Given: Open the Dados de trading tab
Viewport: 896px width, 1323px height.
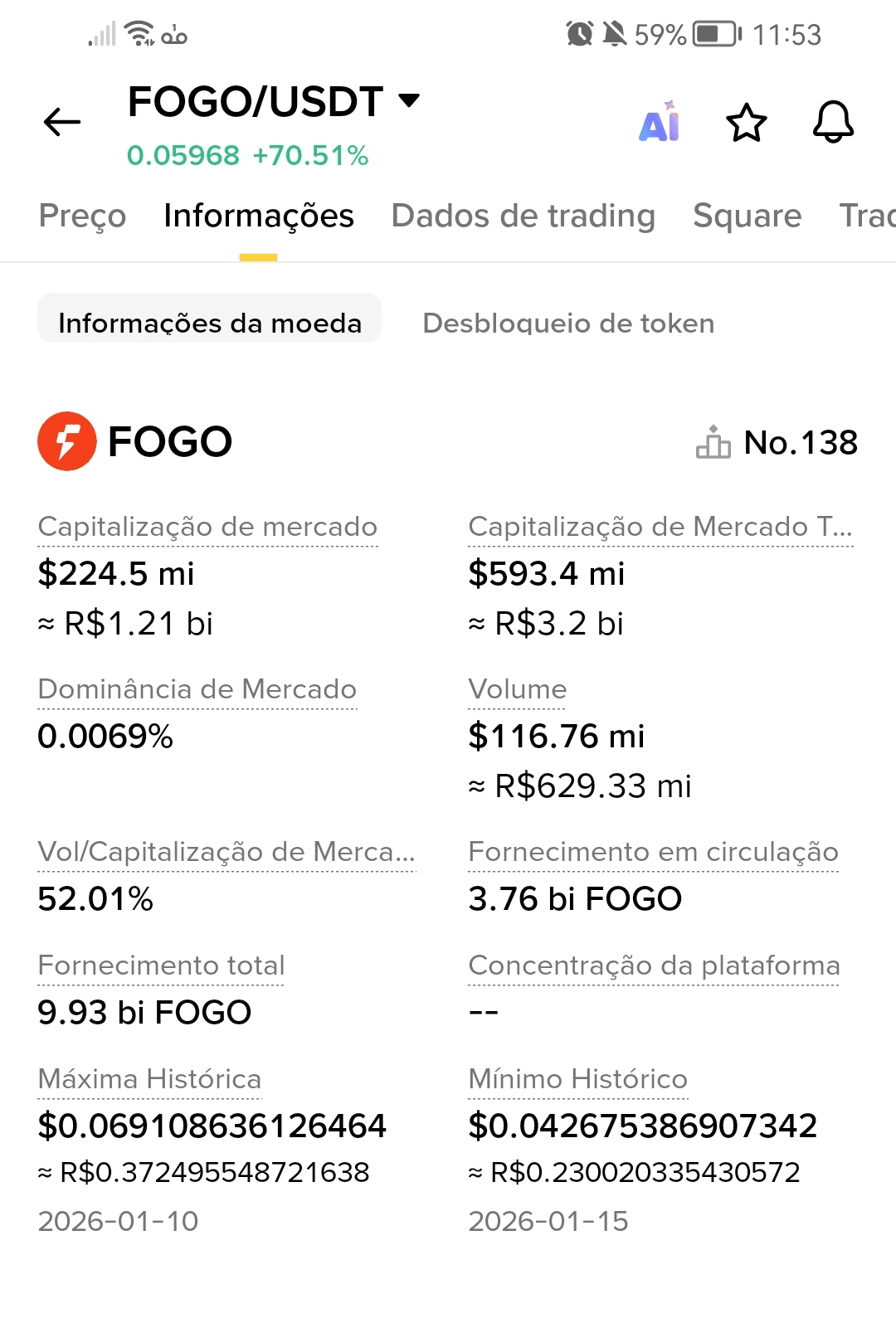Looking at the screenshot, I should tap(523, 216).
